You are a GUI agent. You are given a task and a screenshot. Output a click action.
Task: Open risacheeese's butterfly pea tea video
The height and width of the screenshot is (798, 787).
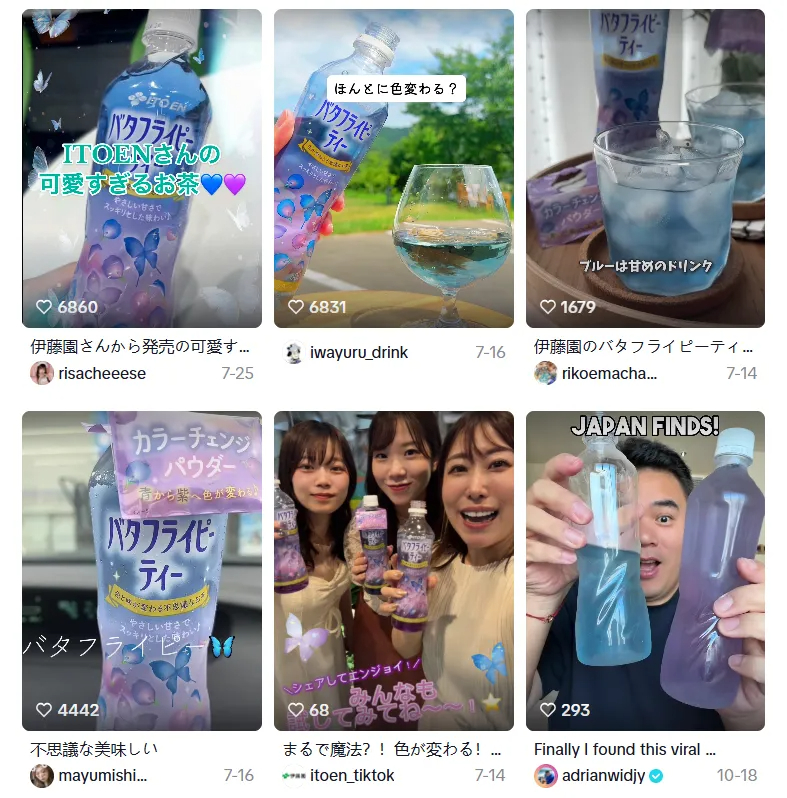click(142, 168)
